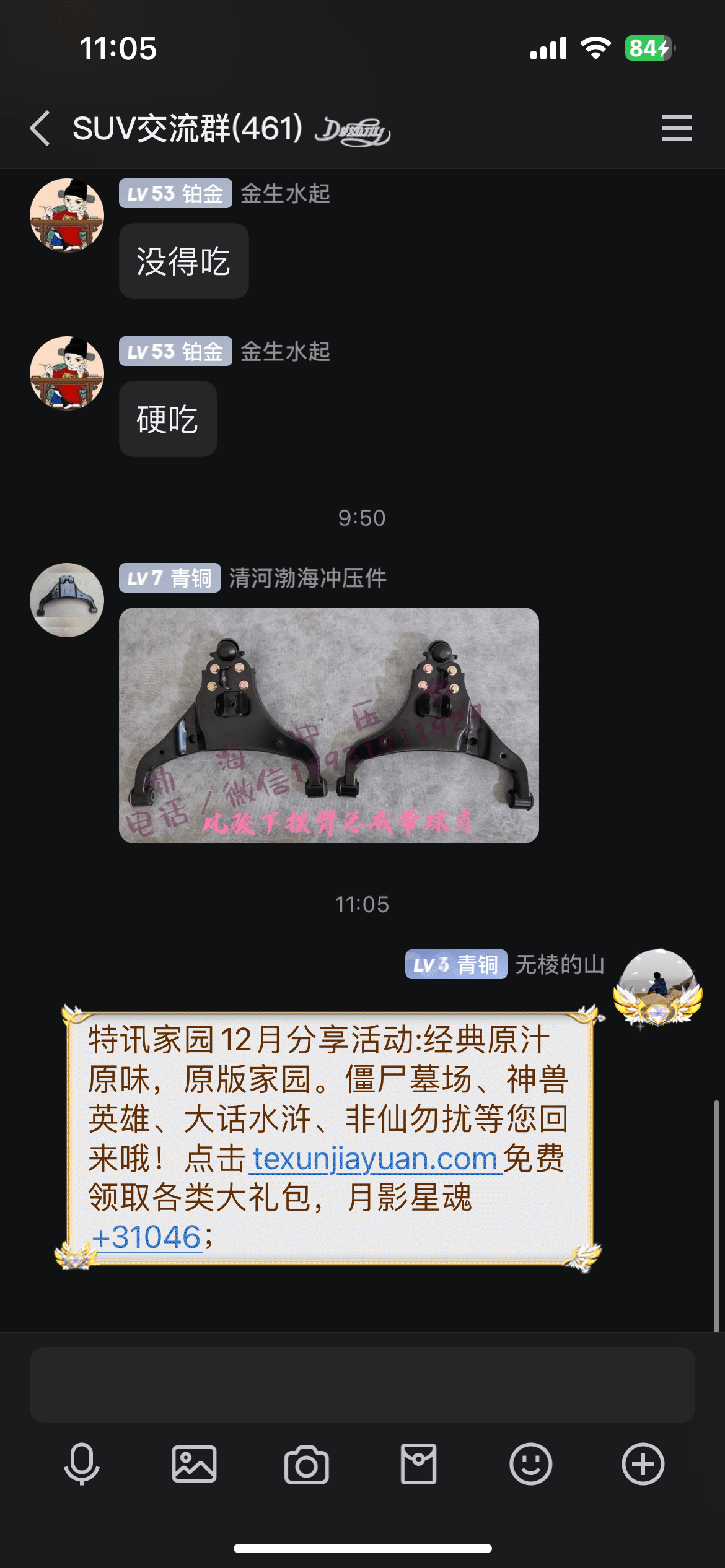Open the group menu icon
This screenshot has height=1568, width=725.
(676, 128)
